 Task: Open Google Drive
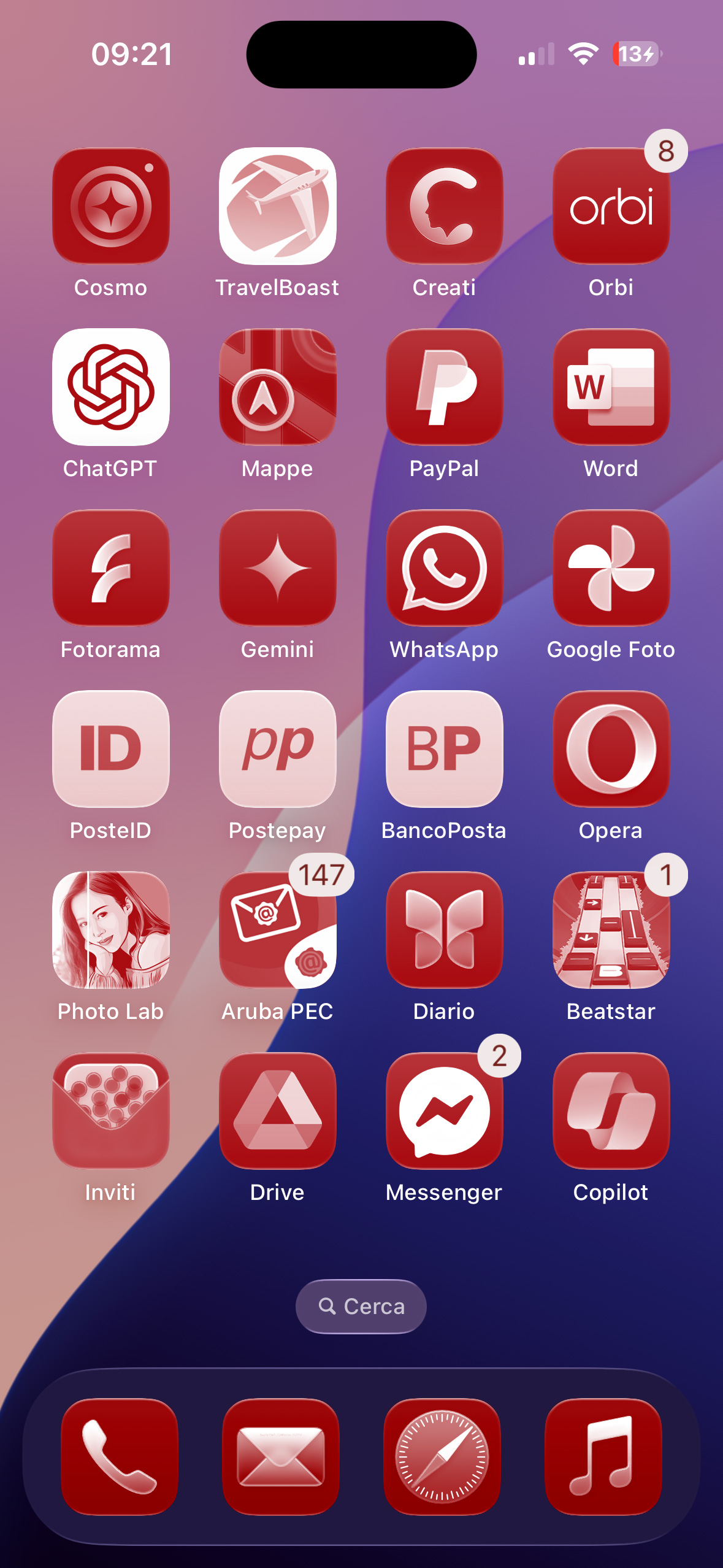tap(278, 1111)
